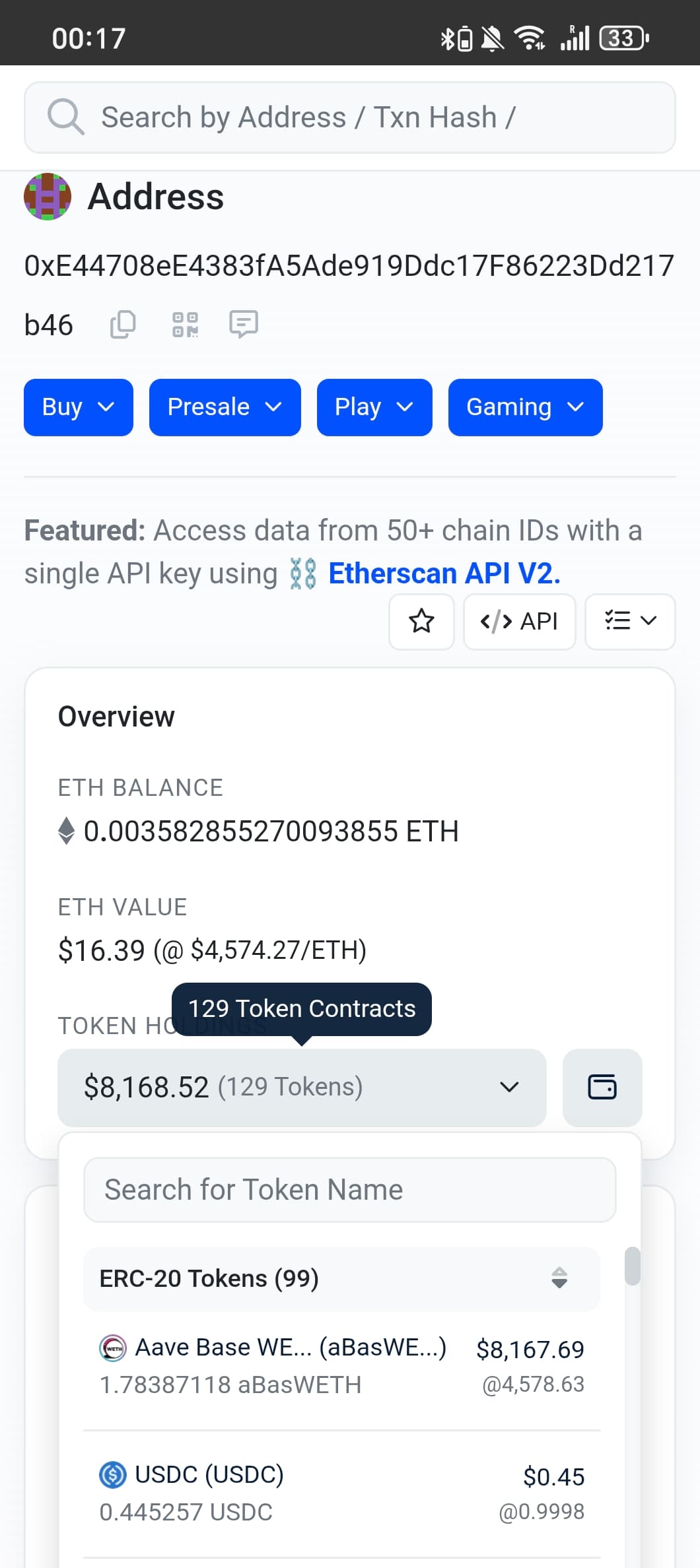Open the API button

[x=520, y=622]
